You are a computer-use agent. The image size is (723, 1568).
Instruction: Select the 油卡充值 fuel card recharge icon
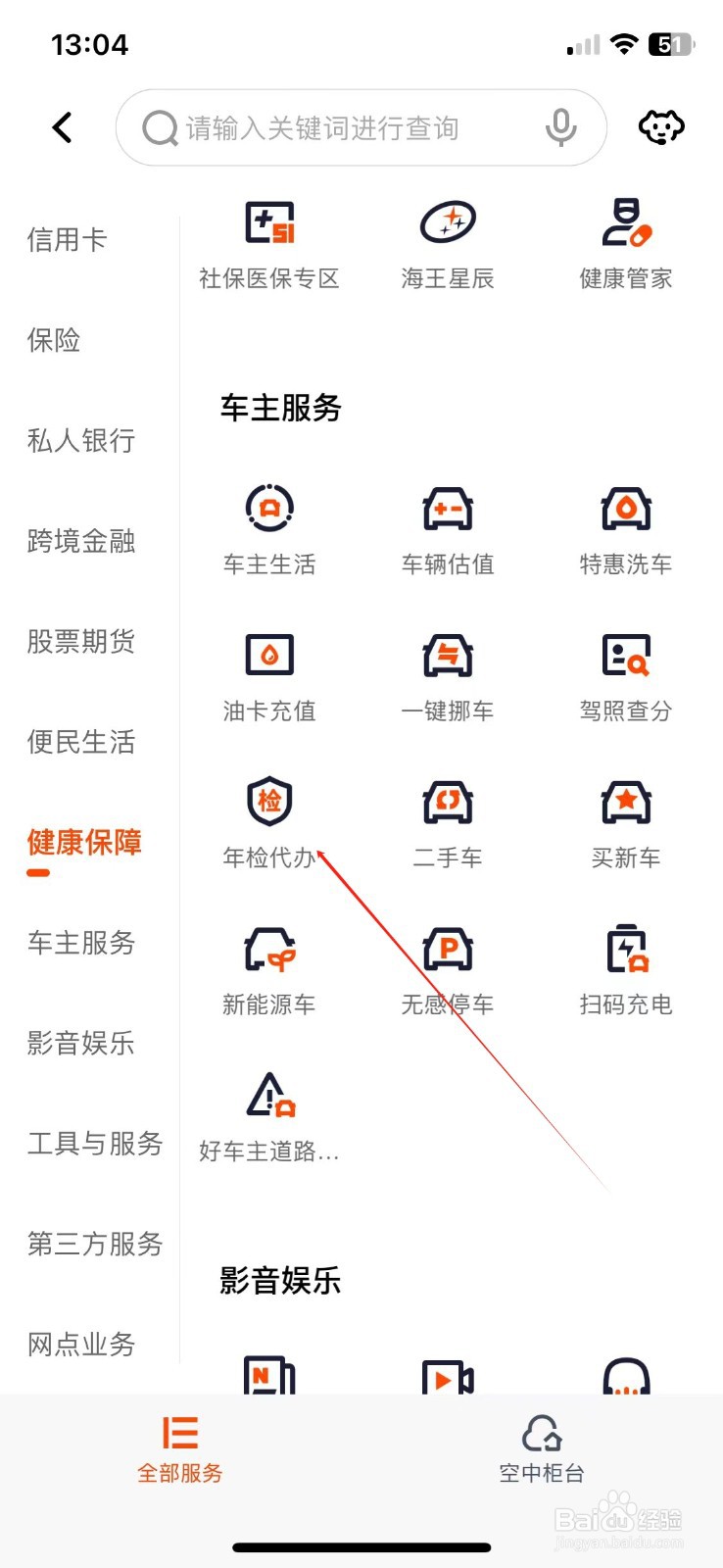(x=269, y=673)
